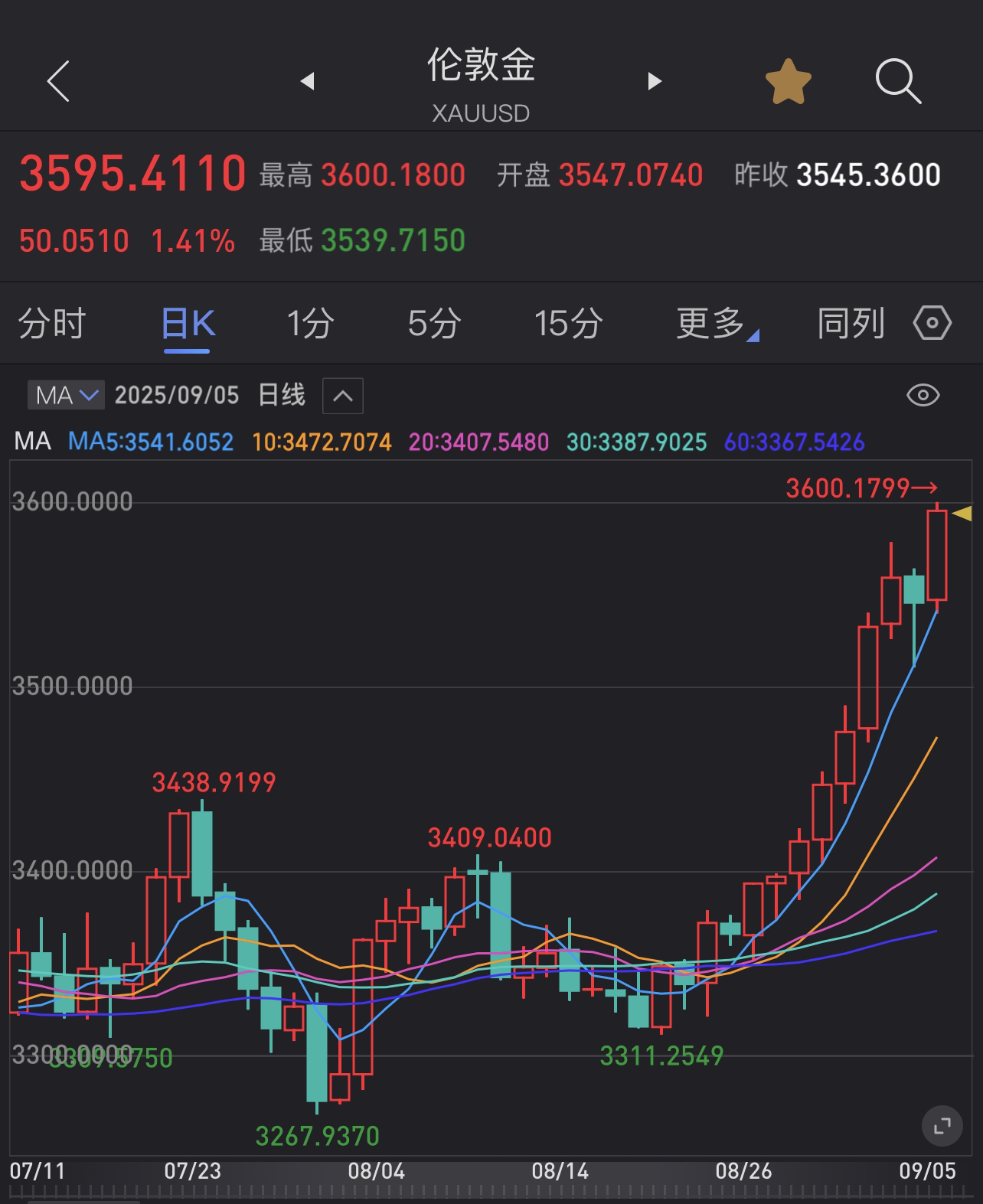Switch to the next instrument with right arrow

654,81
